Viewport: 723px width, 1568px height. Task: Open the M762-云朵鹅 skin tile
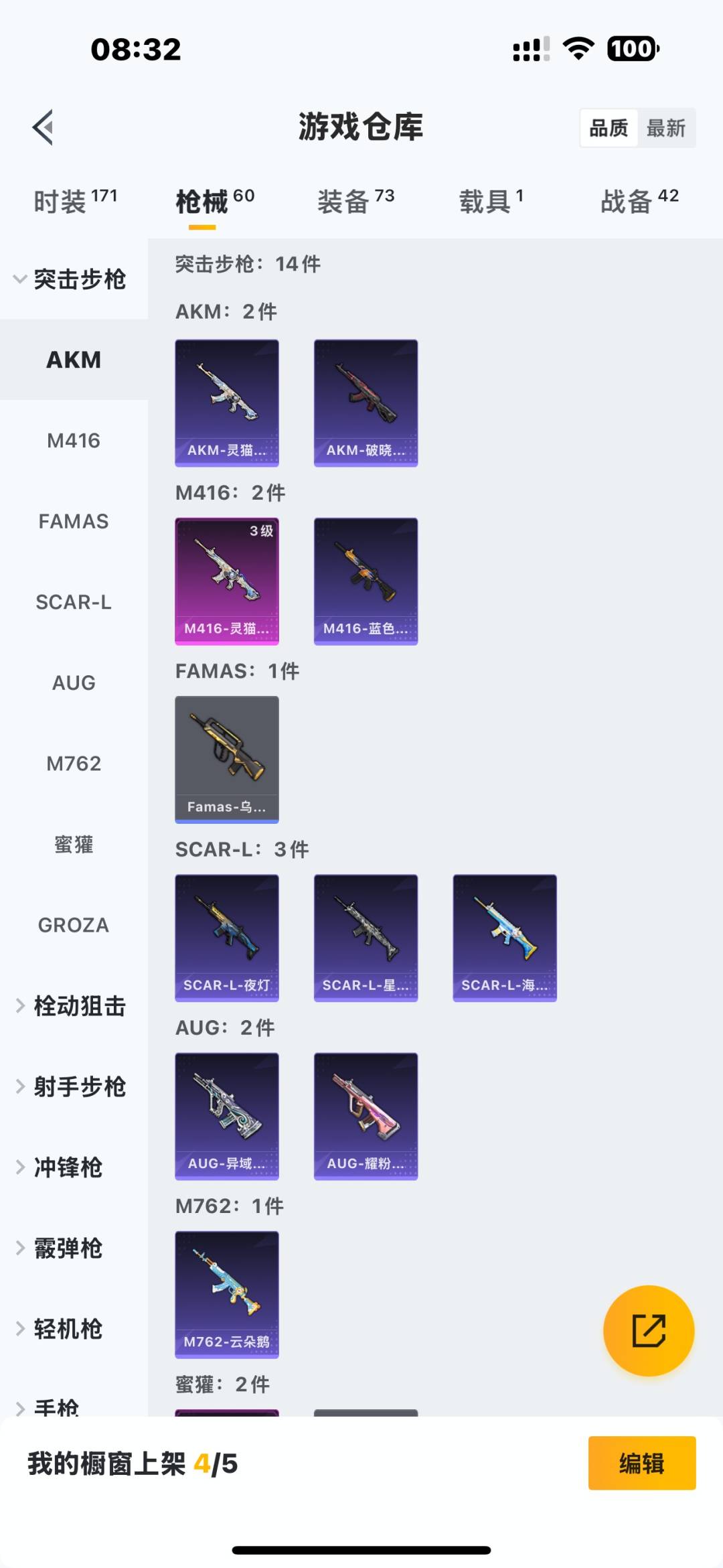[227, 1294]
